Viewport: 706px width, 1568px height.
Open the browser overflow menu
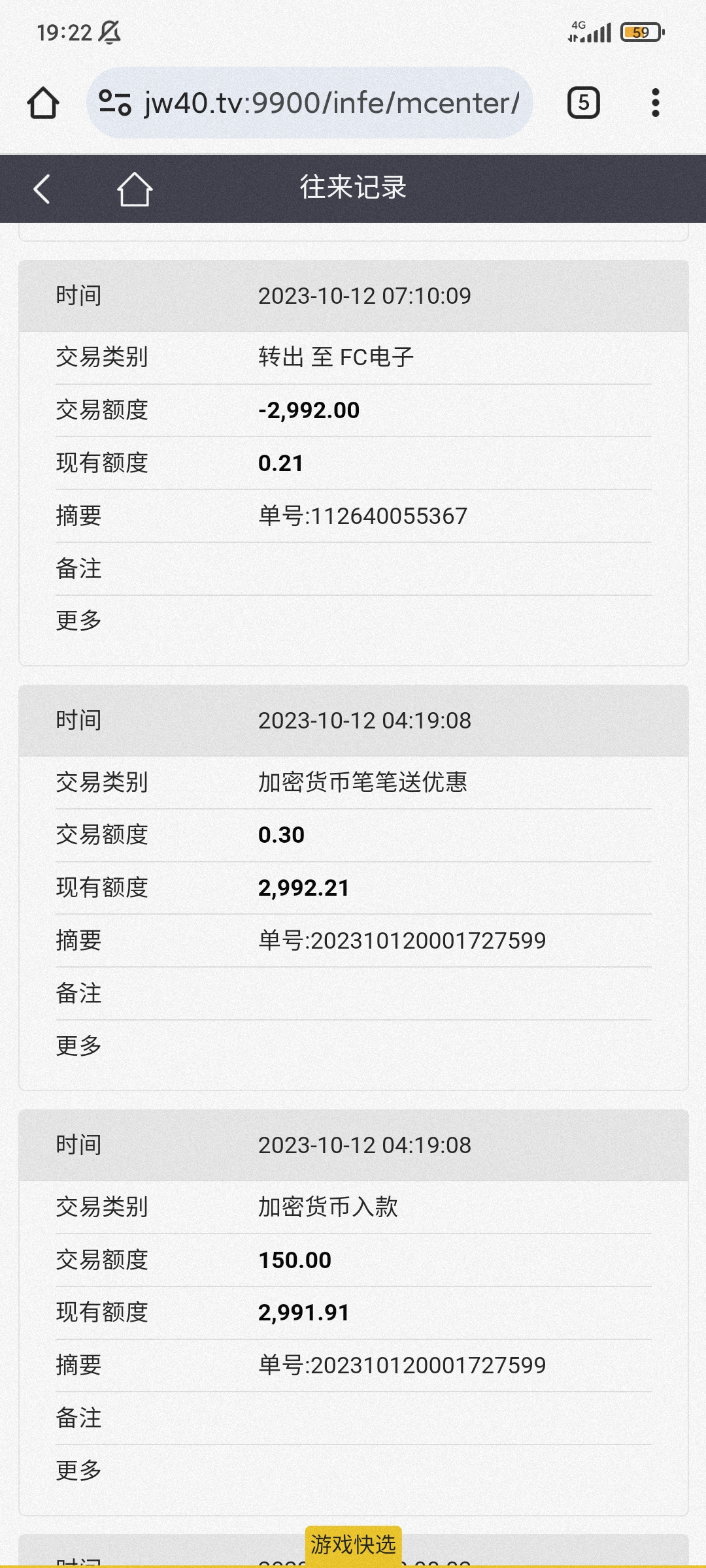point(655,103)
